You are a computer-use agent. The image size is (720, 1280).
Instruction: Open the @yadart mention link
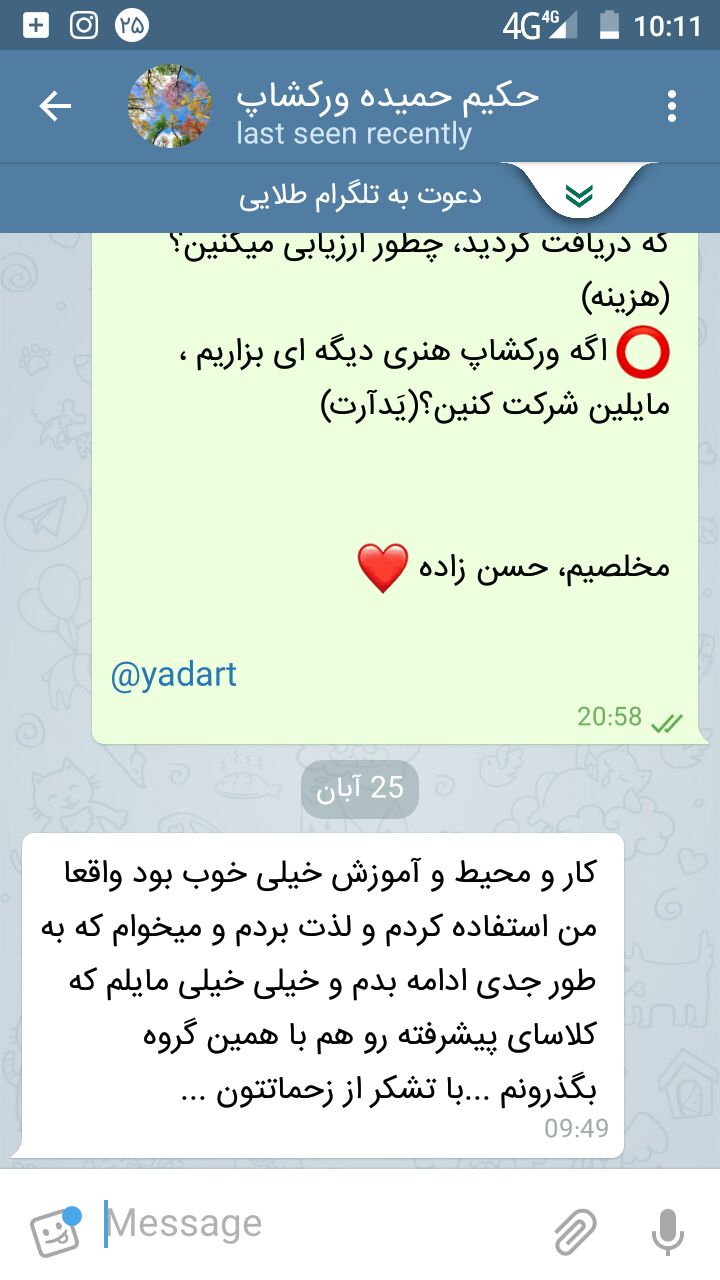174,675
